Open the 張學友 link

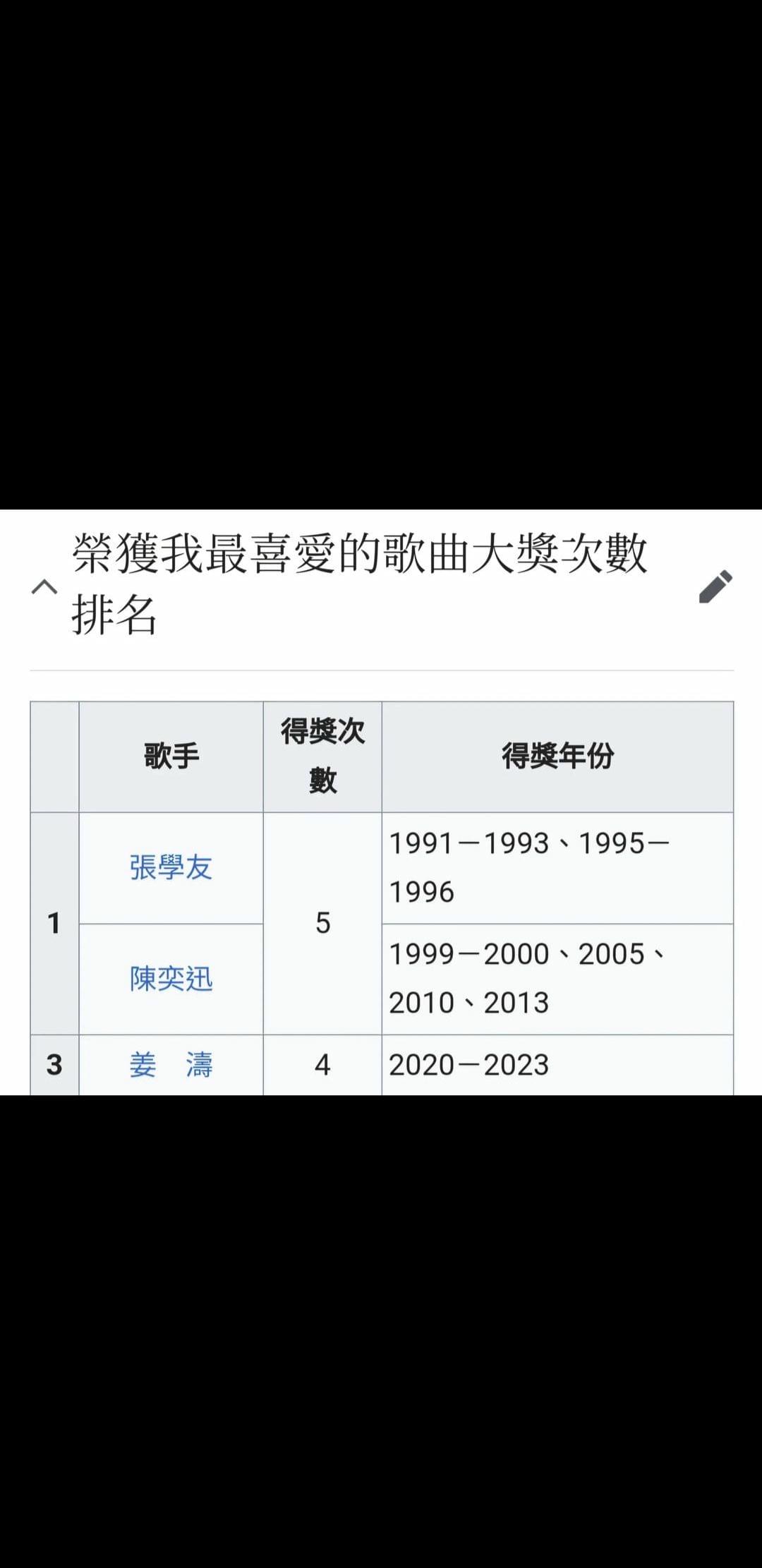coord(171,867)
